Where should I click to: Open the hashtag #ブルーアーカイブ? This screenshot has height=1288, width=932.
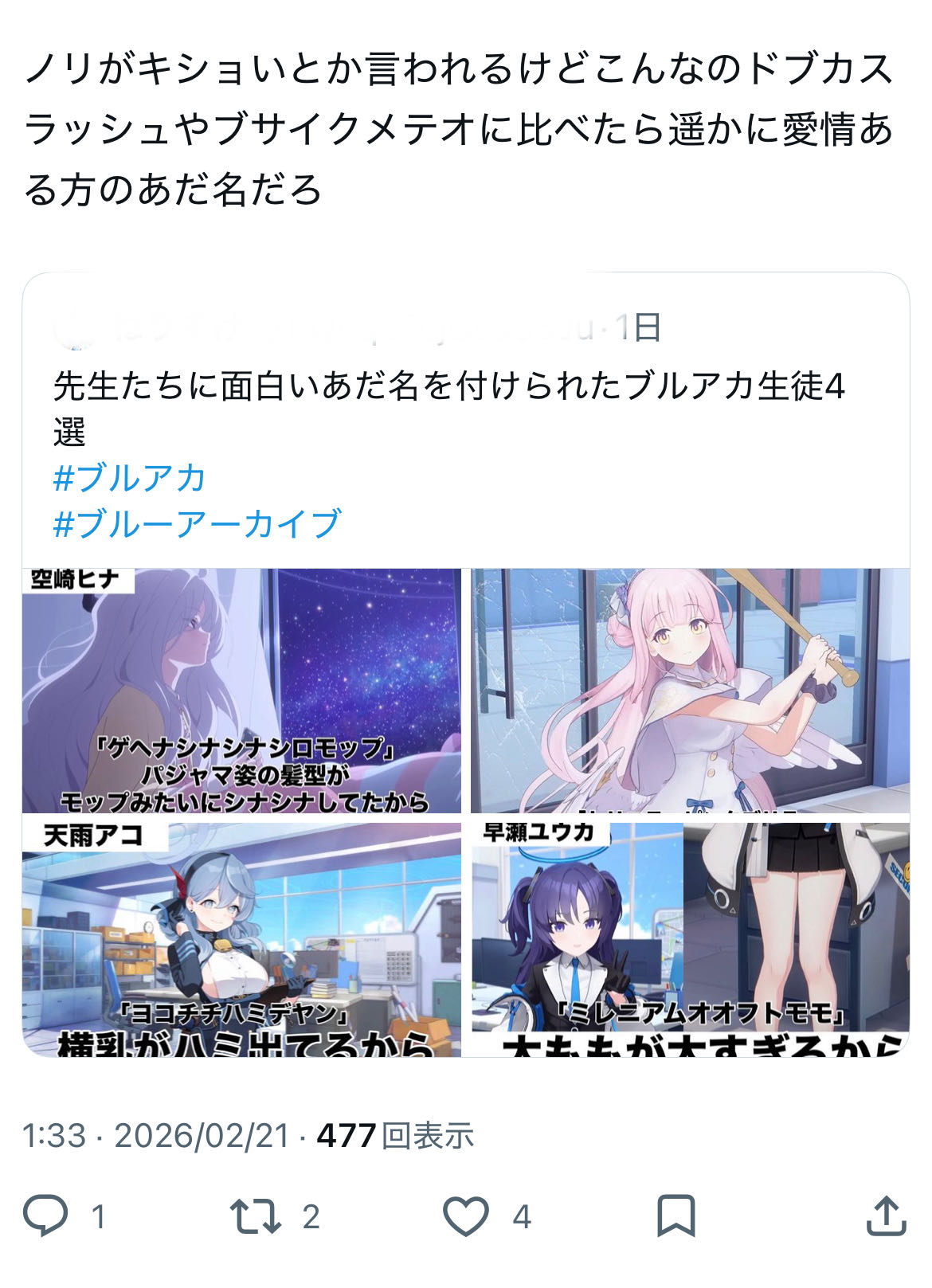click(197, 523)
